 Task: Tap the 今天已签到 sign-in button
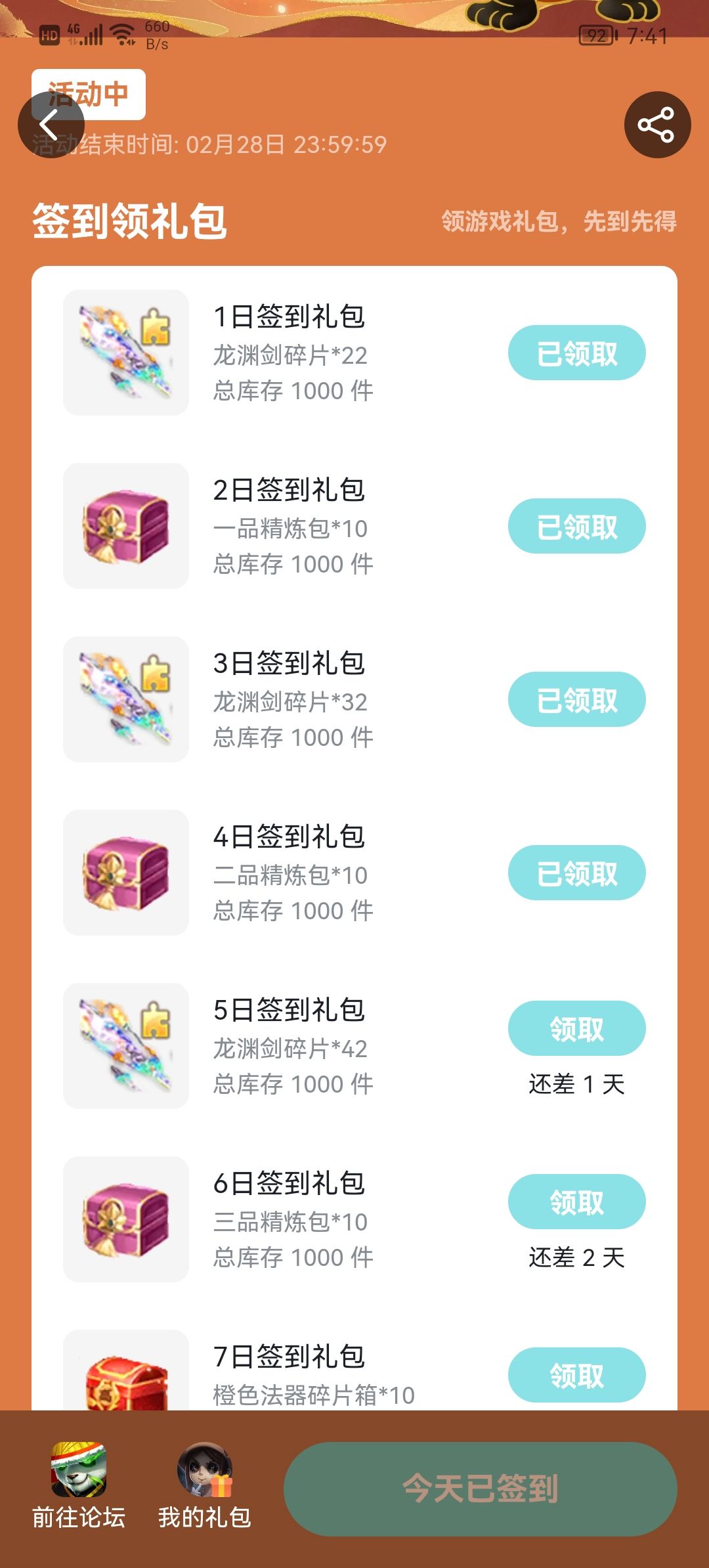tap(481, 1489)
